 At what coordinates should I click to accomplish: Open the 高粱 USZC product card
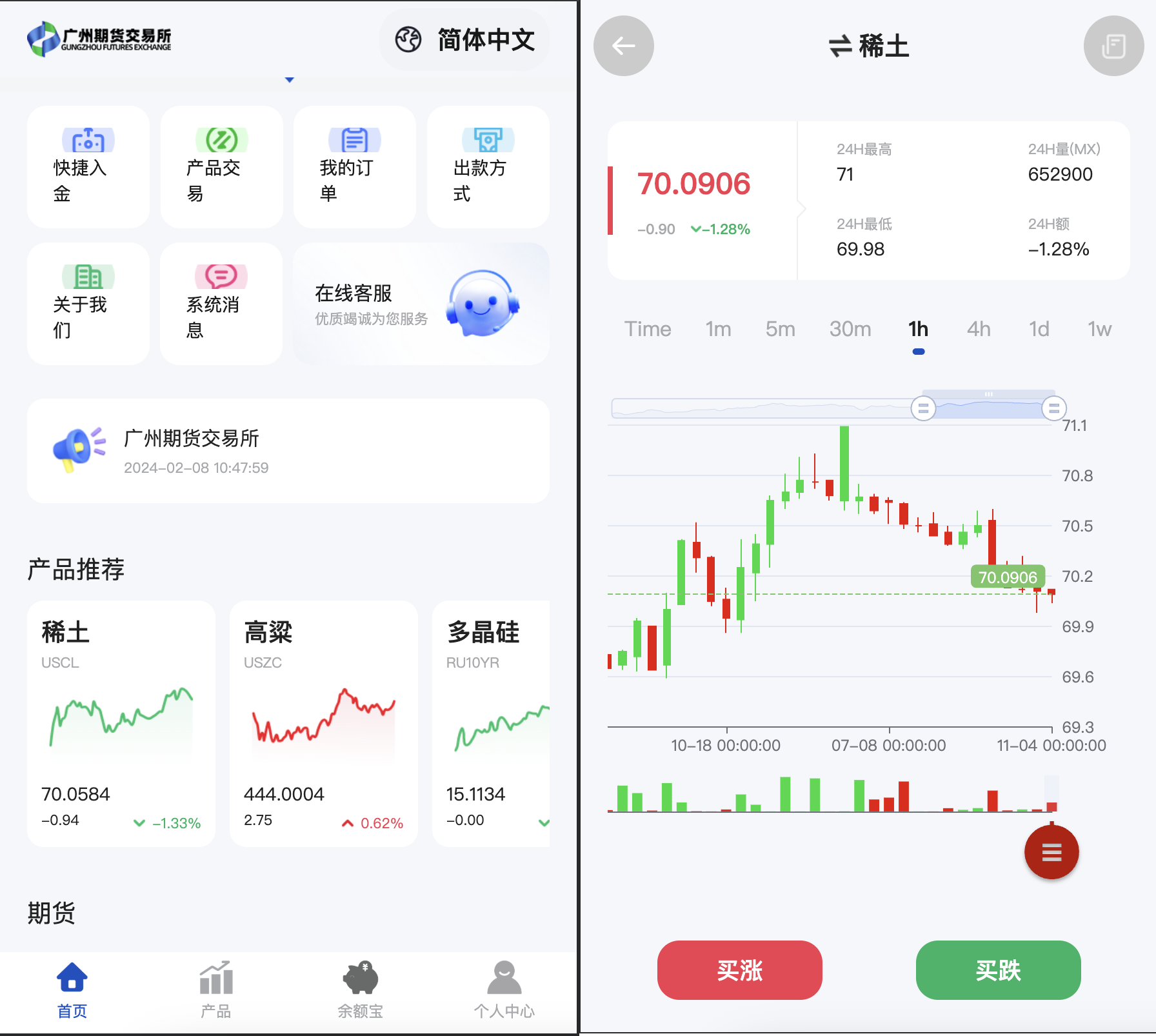(x=323, y=722)
